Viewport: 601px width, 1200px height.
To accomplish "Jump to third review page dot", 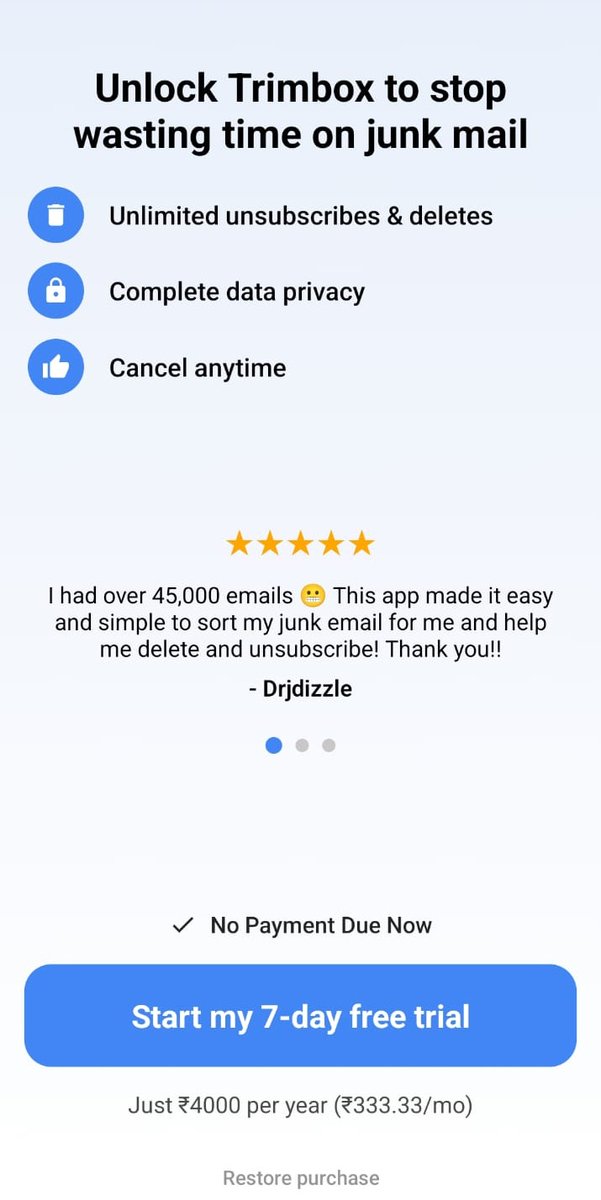I will (328, 745).
